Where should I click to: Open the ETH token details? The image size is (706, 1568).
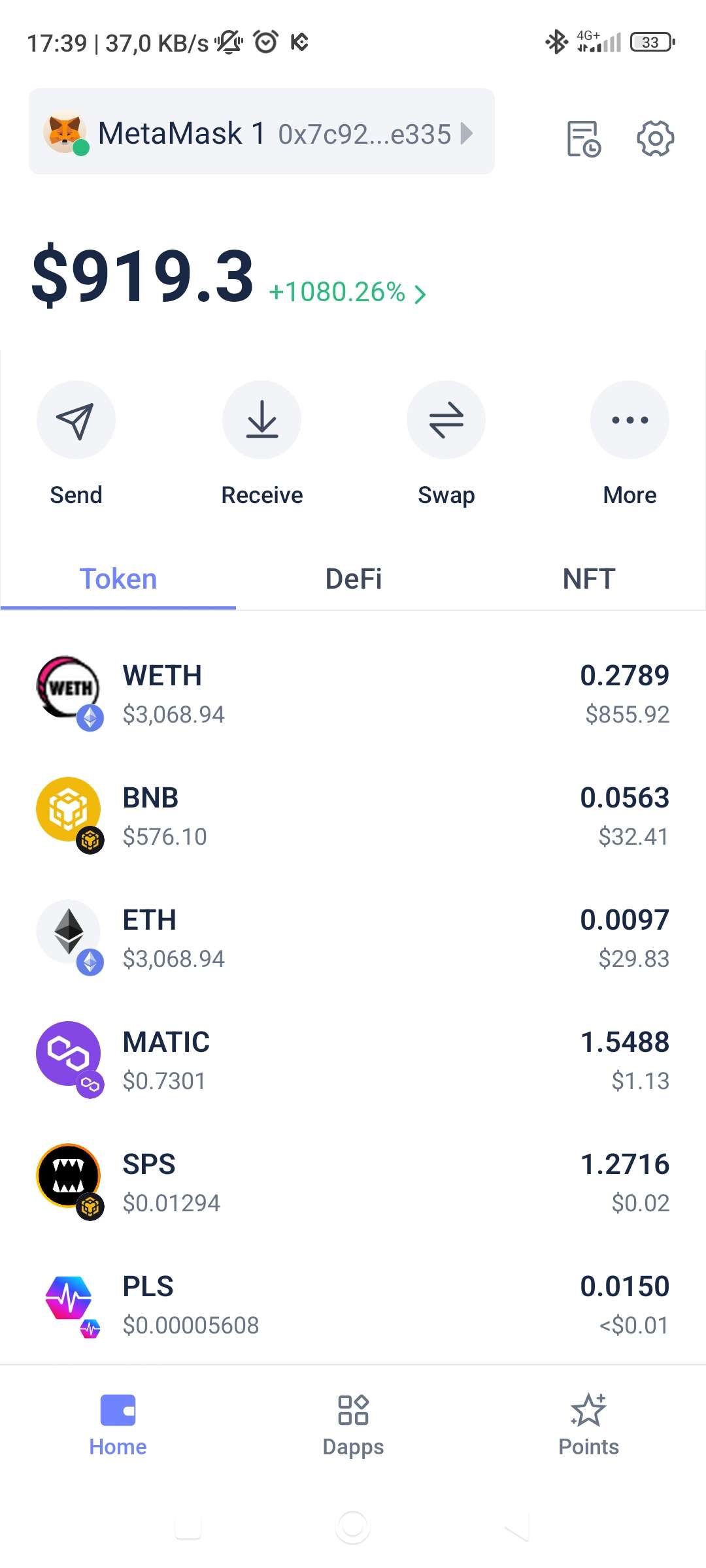[353, 938]
